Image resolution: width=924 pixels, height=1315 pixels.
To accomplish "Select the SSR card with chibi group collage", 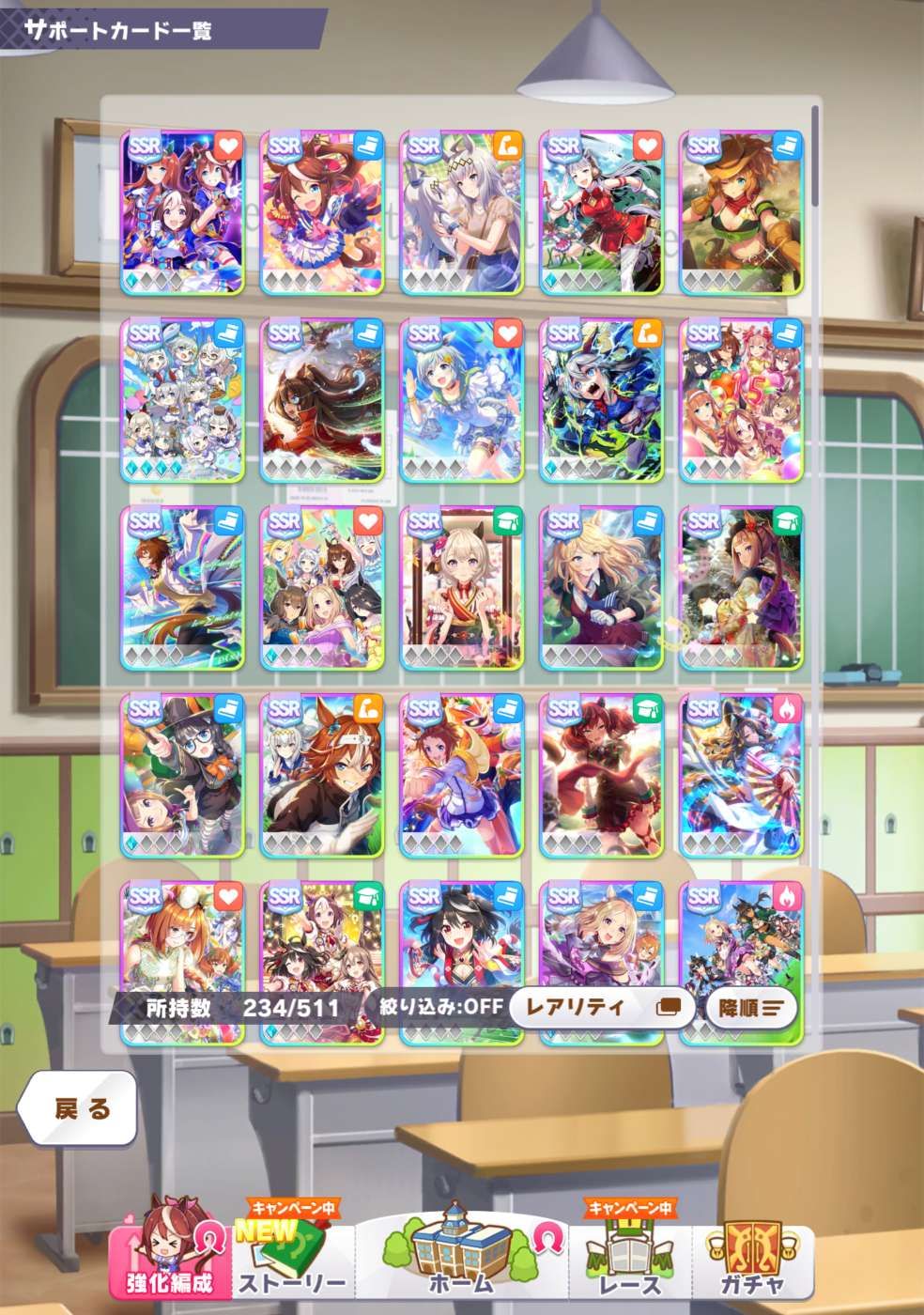I will [x=182, y=401].
